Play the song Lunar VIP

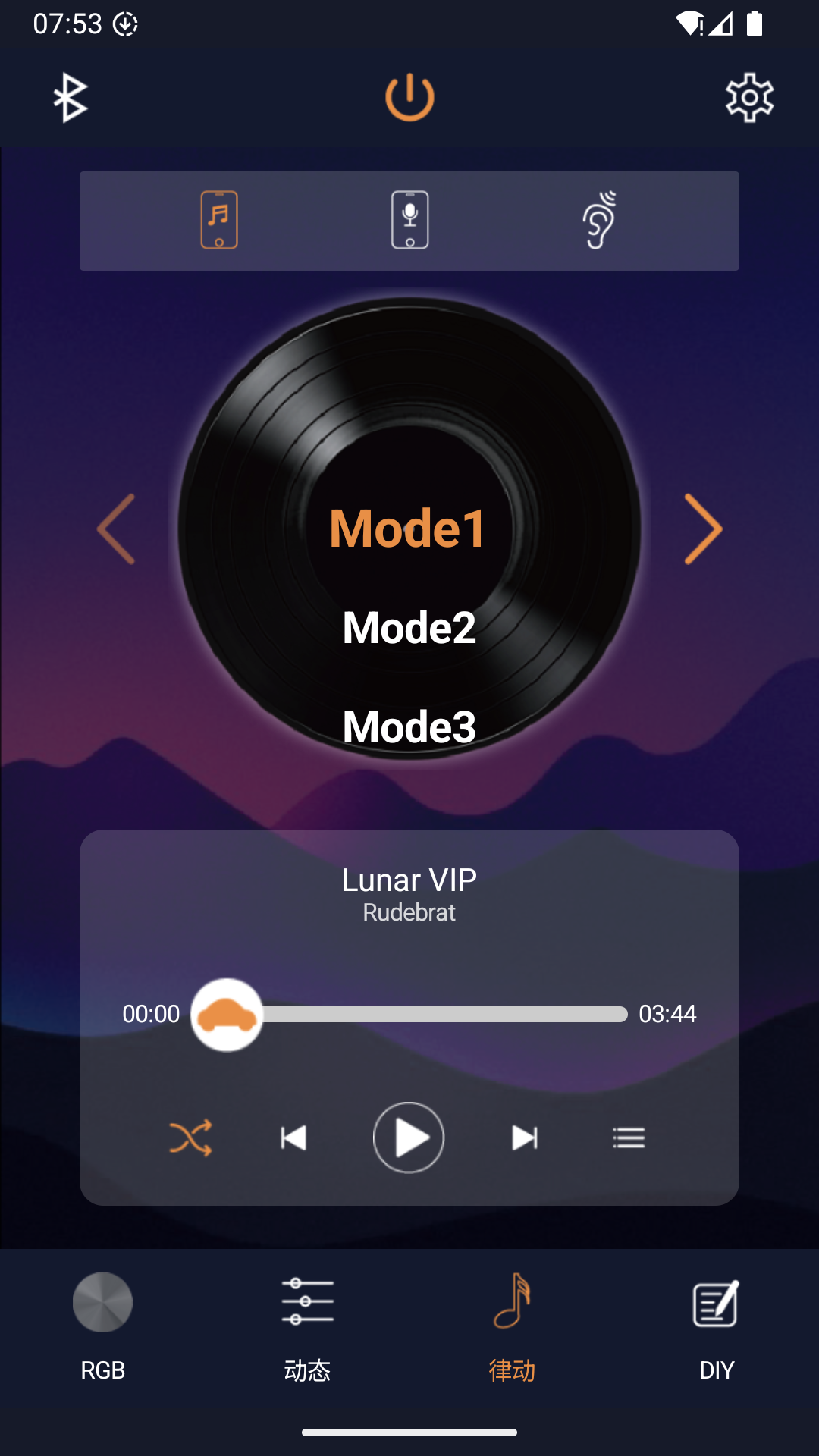tap(409, 1137)
